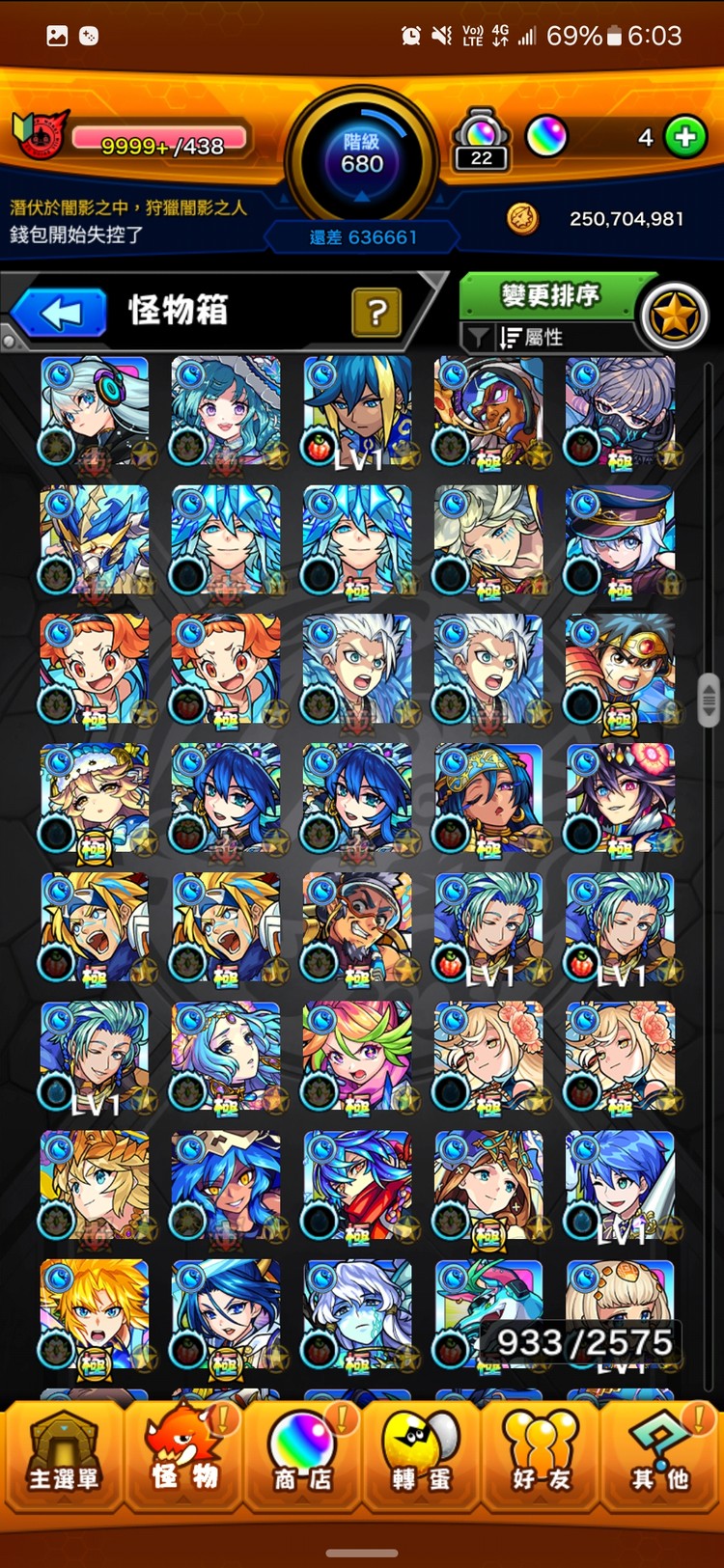724x1568 pixels.
Task: Tap the filter funnel icon beside 屬性
Action: pos(478,337)
